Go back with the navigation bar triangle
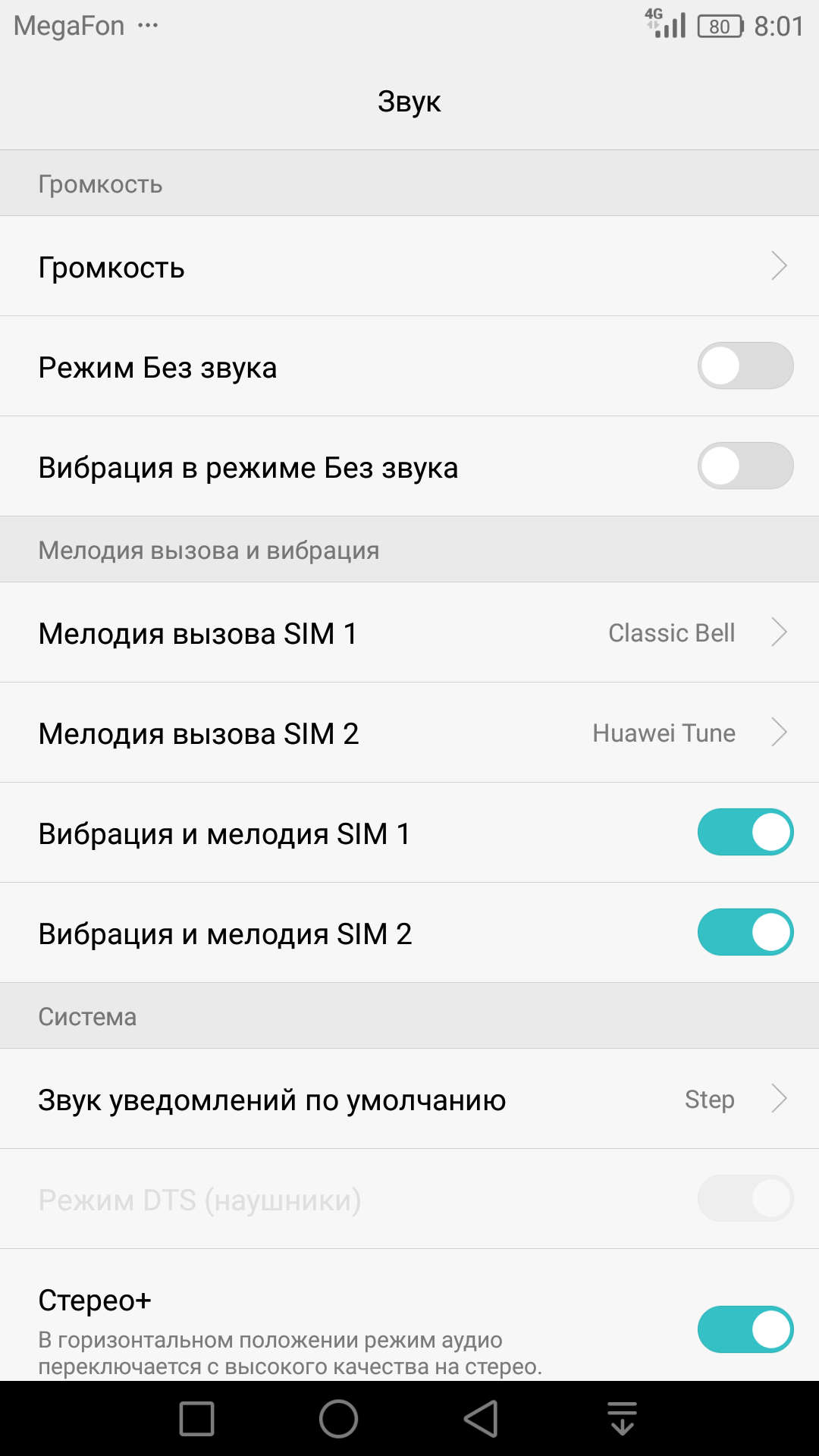This screenshot has height=1456, width=819. [x=481, y=1419]
